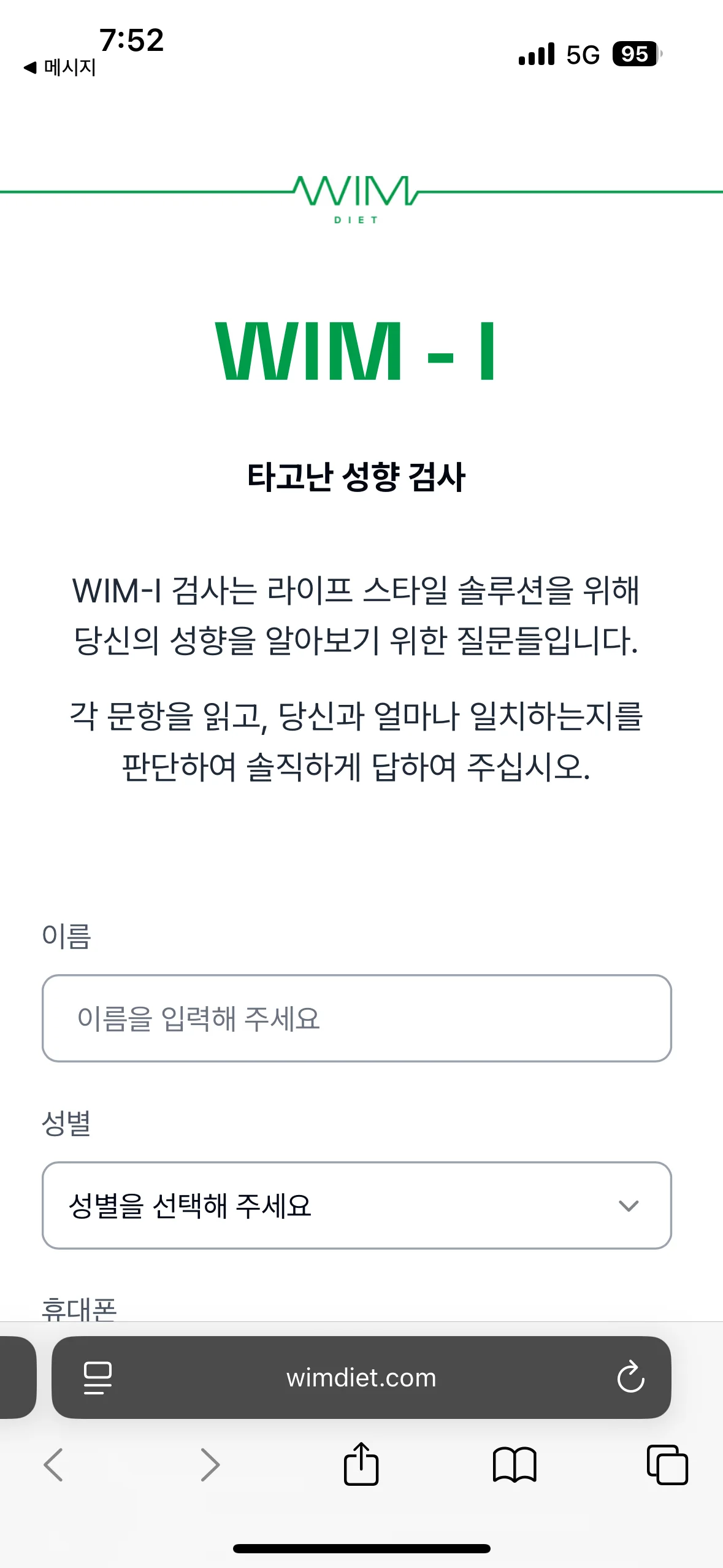Return to the Messages app
The width and height of the screenshot is (723, 1568).
(x=60, y=67)
